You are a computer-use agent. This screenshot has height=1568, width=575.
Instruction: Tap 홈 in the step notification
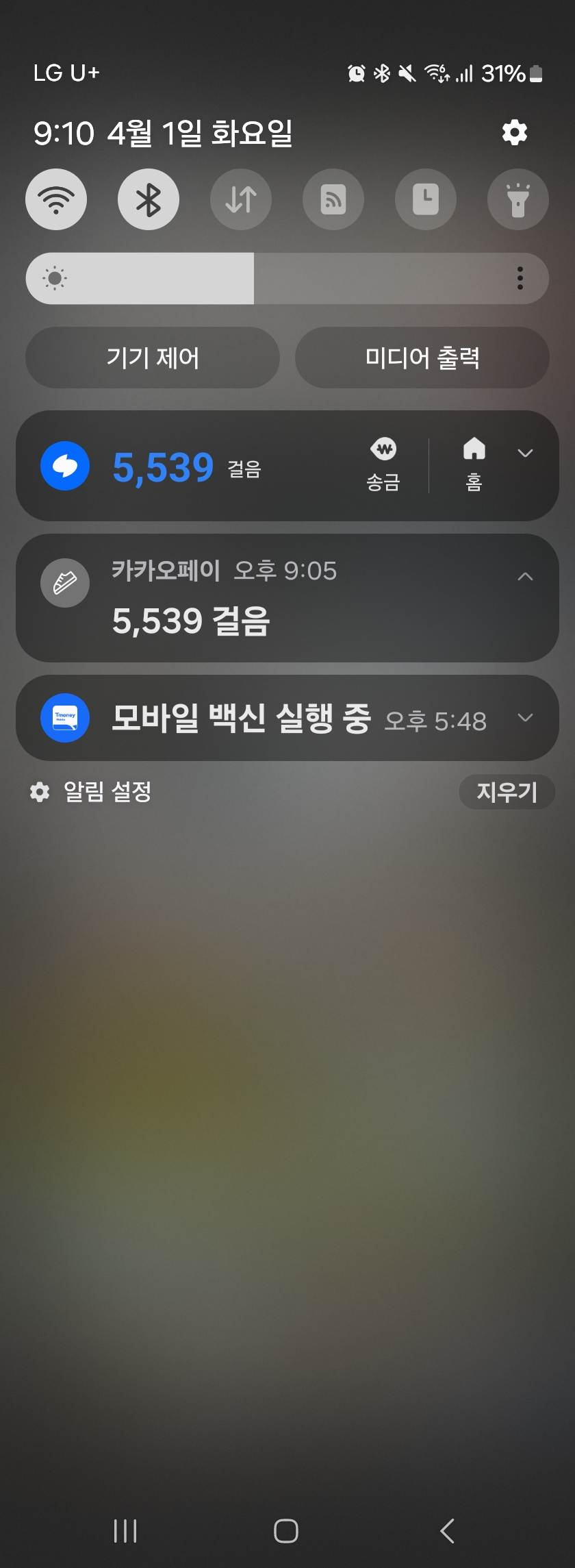(474, 465)
